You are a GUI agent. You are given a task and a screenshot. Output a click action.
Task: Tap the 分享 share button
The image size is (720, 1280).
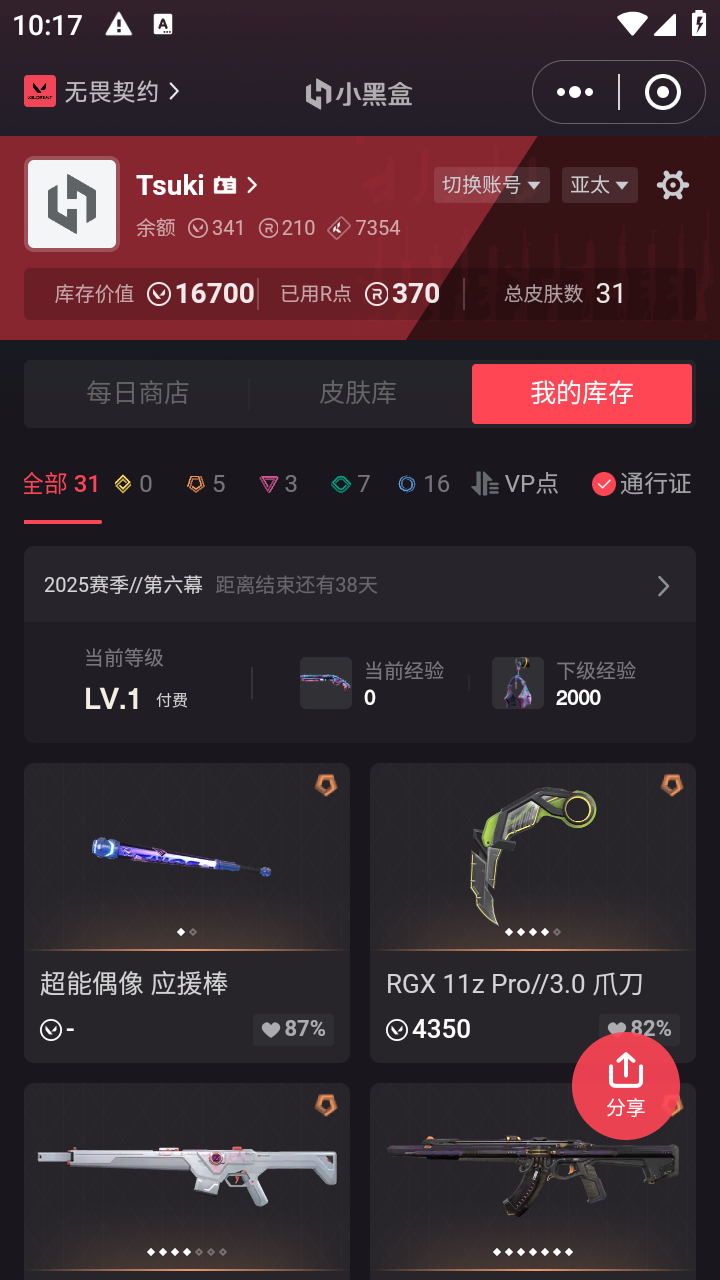coord(625,1086)
